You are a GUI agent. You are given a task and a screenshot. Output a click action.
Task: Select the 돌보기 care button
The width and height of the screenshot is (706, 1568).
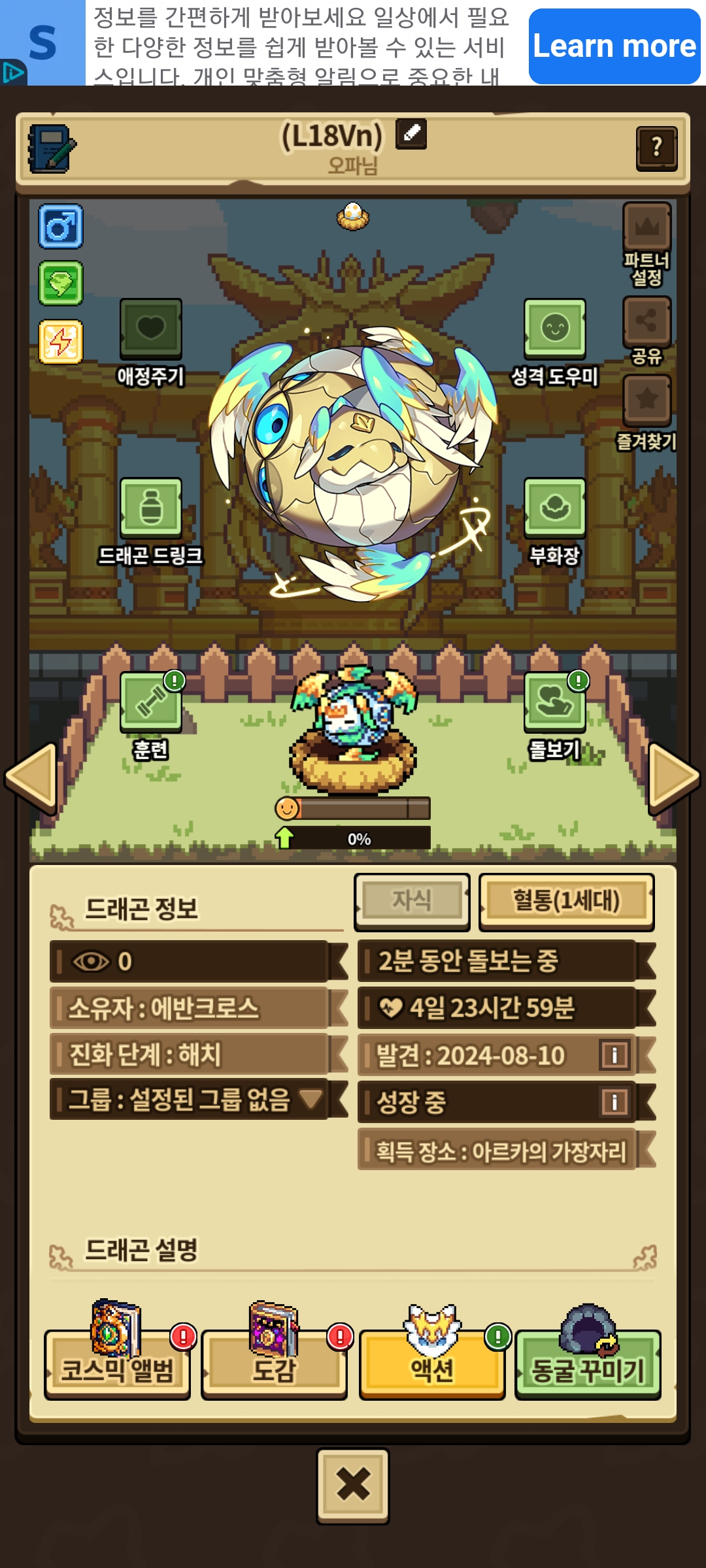[554, 703]
